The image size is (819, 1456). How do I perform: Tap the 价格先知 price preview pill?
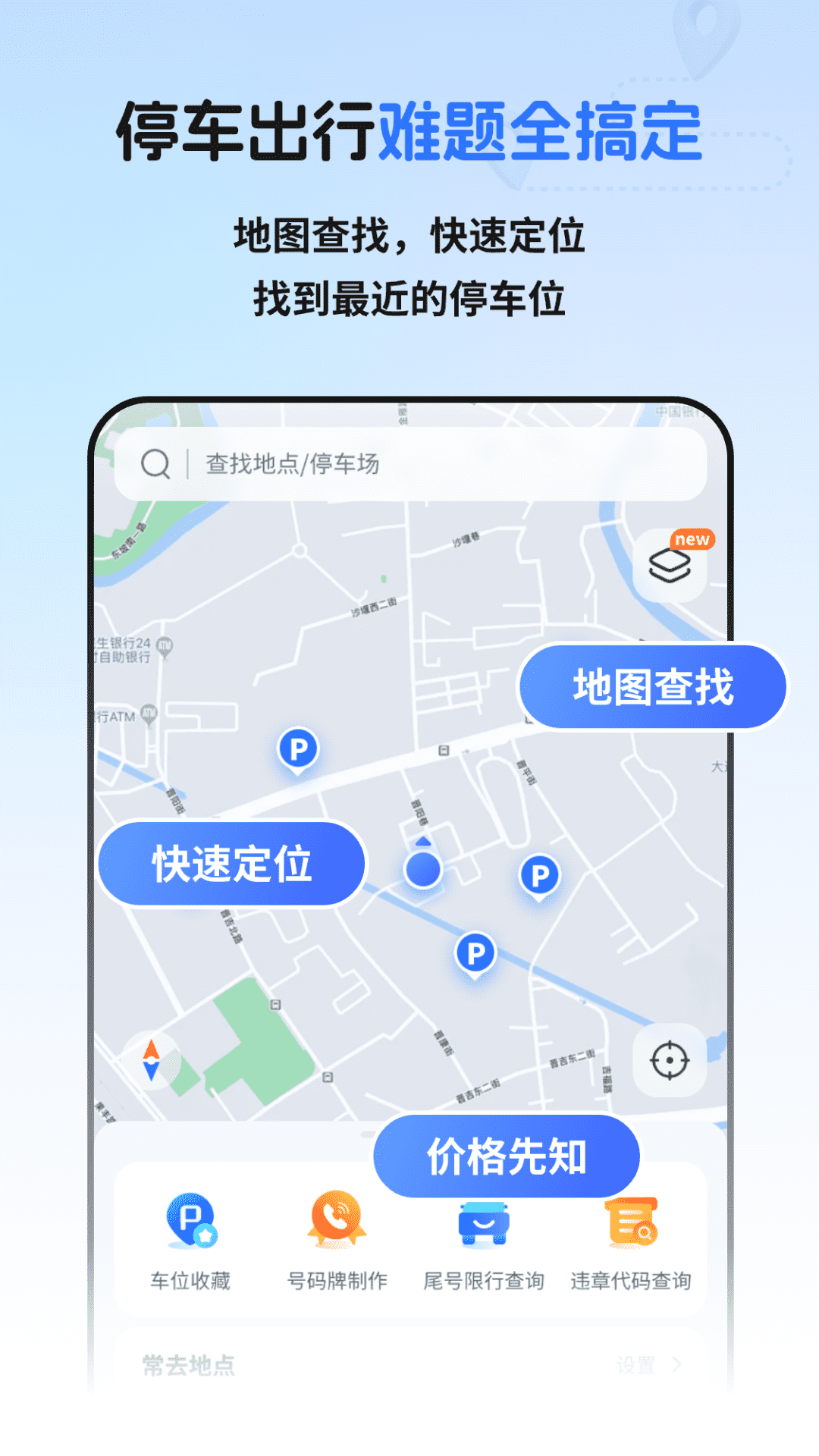click(504, 1155)
